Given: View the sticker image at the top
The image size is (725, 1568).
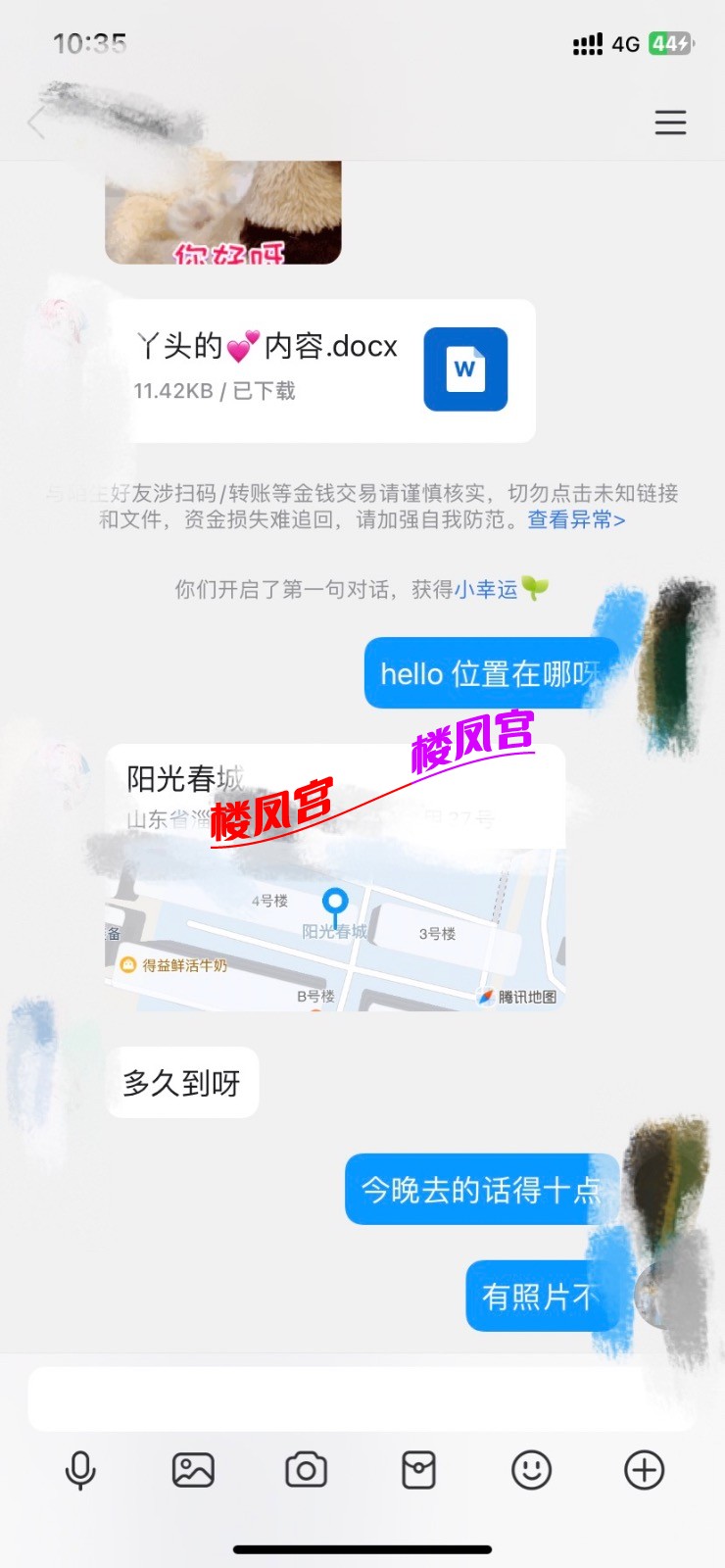Looking at the screenshot, I should point(223,213).
